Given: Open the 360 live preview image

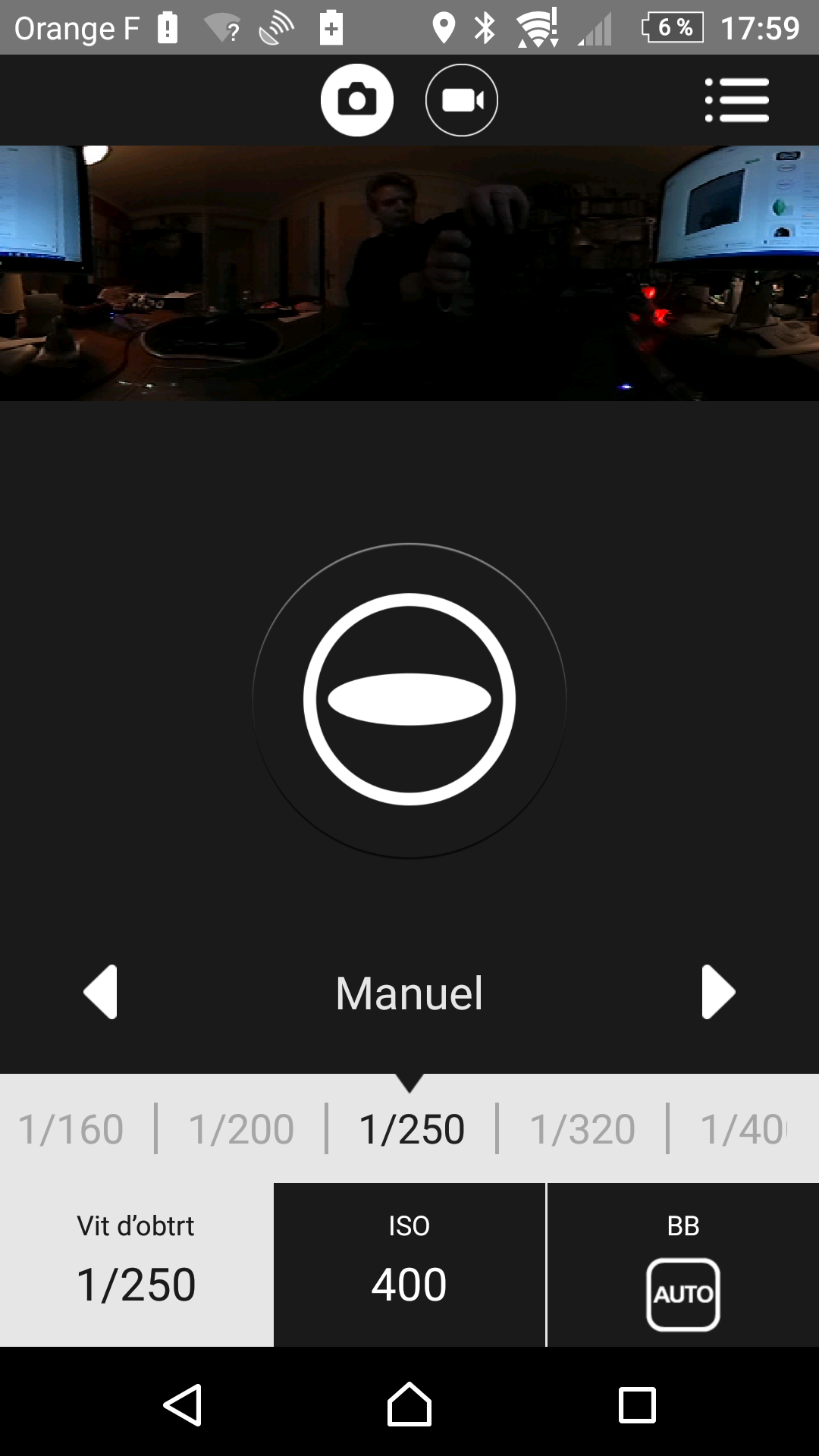Looking at the screenshot, I should pyautogui.click(x=409, y=273).
